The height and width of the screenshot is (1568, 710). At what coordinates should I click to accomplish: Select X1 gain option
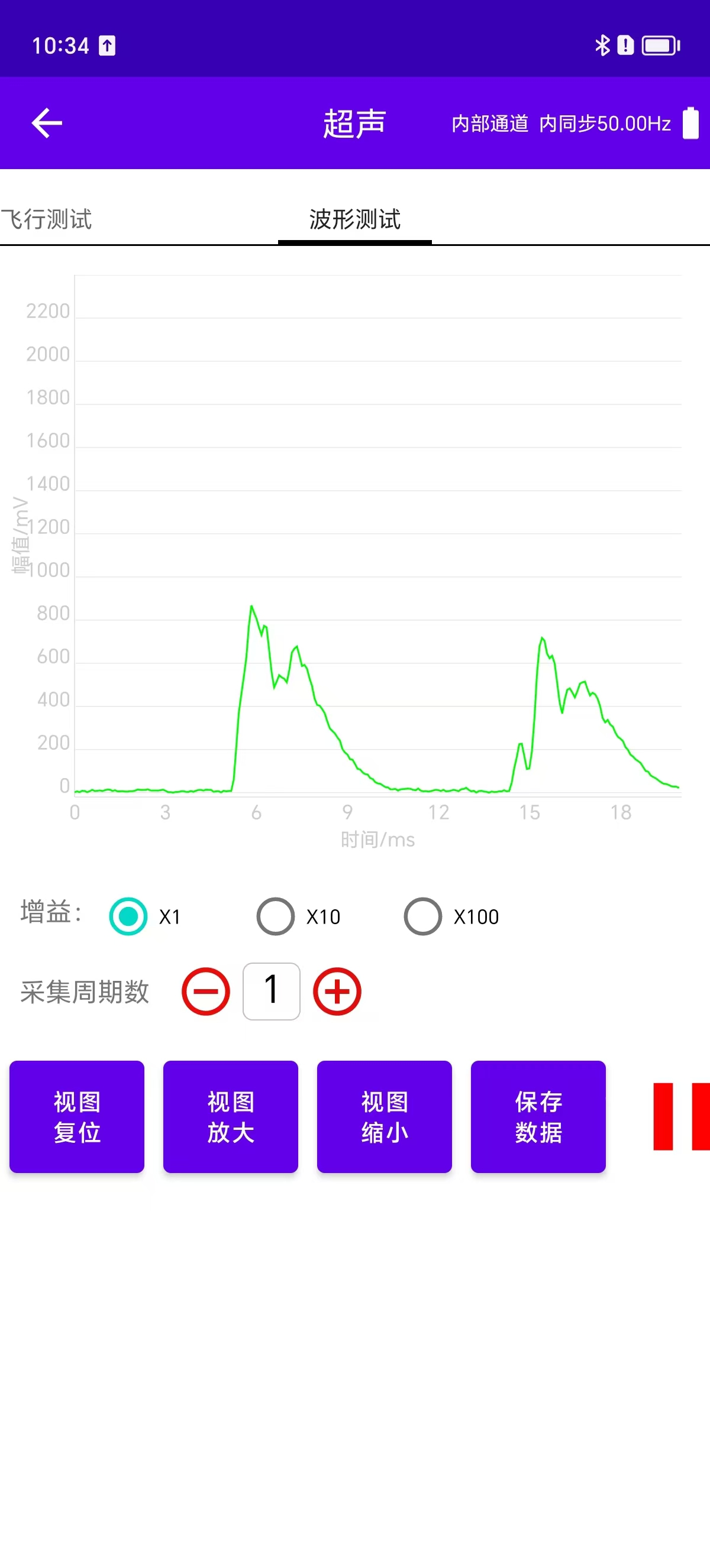click(128, 916)
